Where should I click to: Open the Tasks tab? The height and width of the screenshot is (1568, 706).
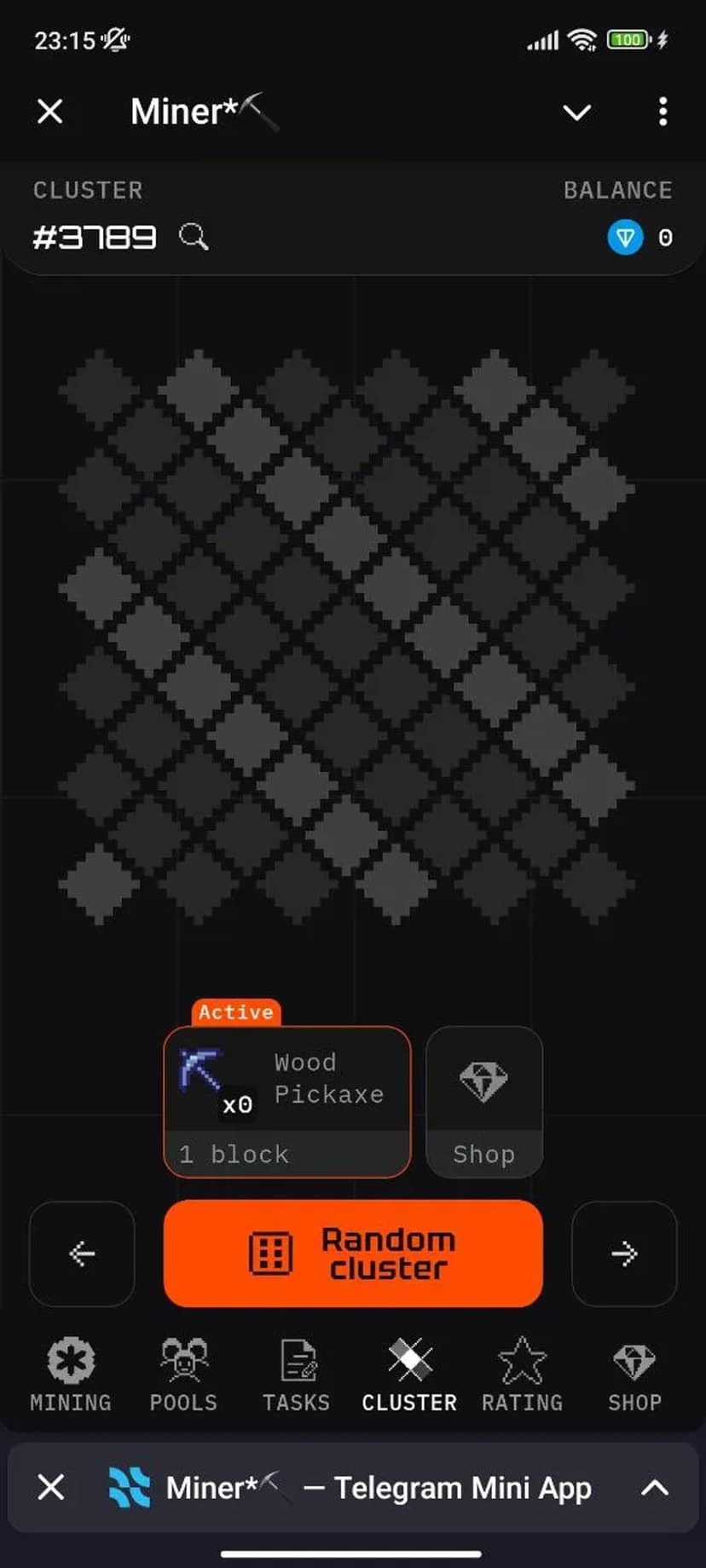(297, 1374)
